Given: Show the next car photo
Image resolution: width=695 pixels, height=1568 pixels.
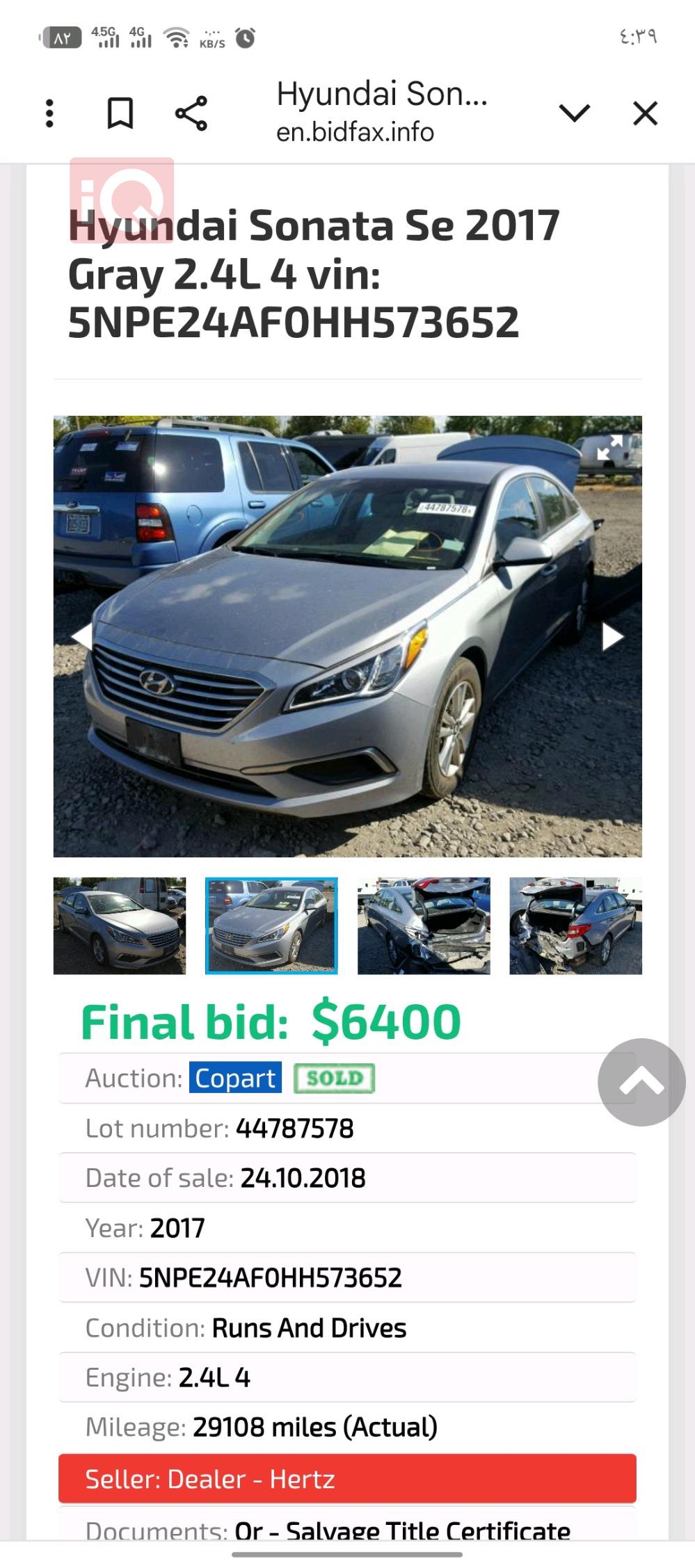Looking at the screenshot, I should click(612, 636).
